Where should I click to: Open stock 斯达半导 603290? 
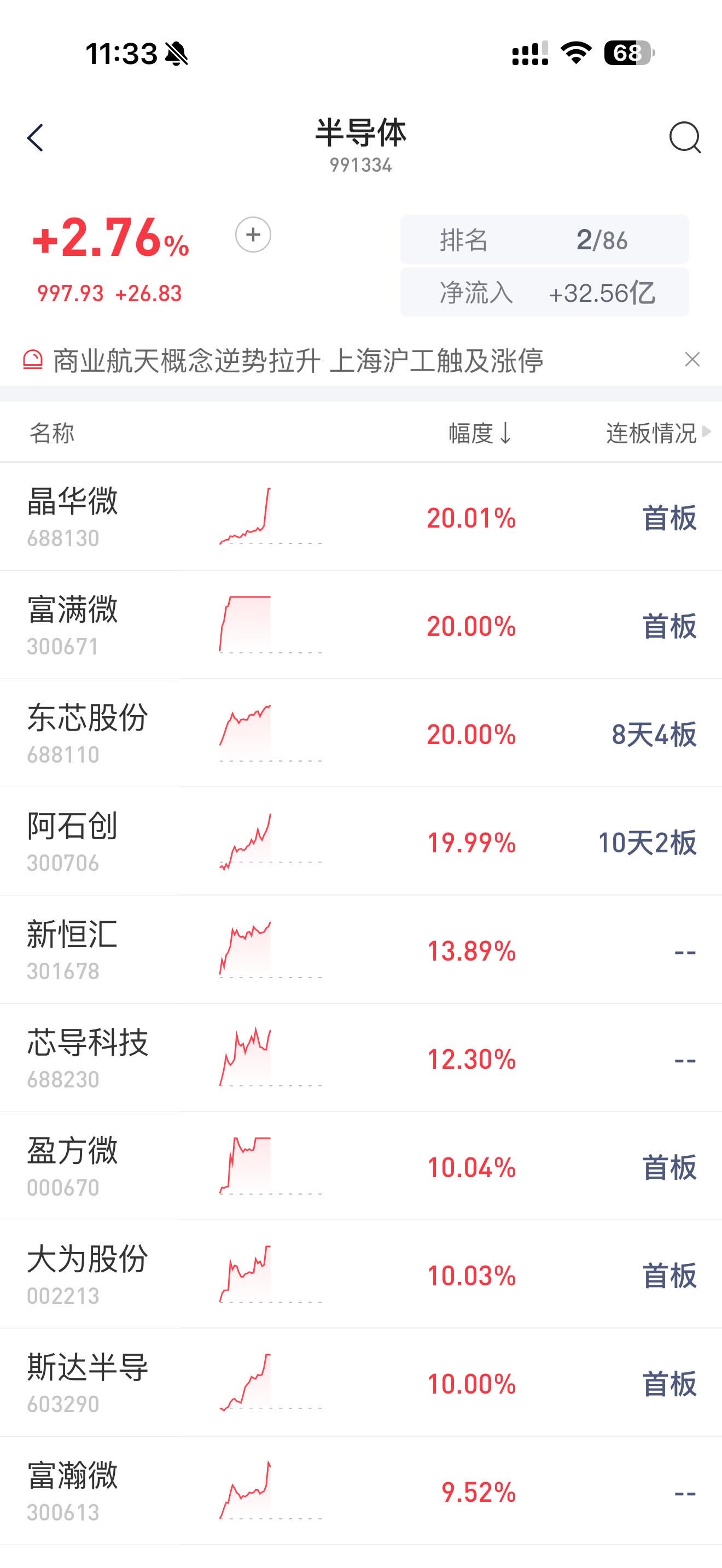point(361,1384)
